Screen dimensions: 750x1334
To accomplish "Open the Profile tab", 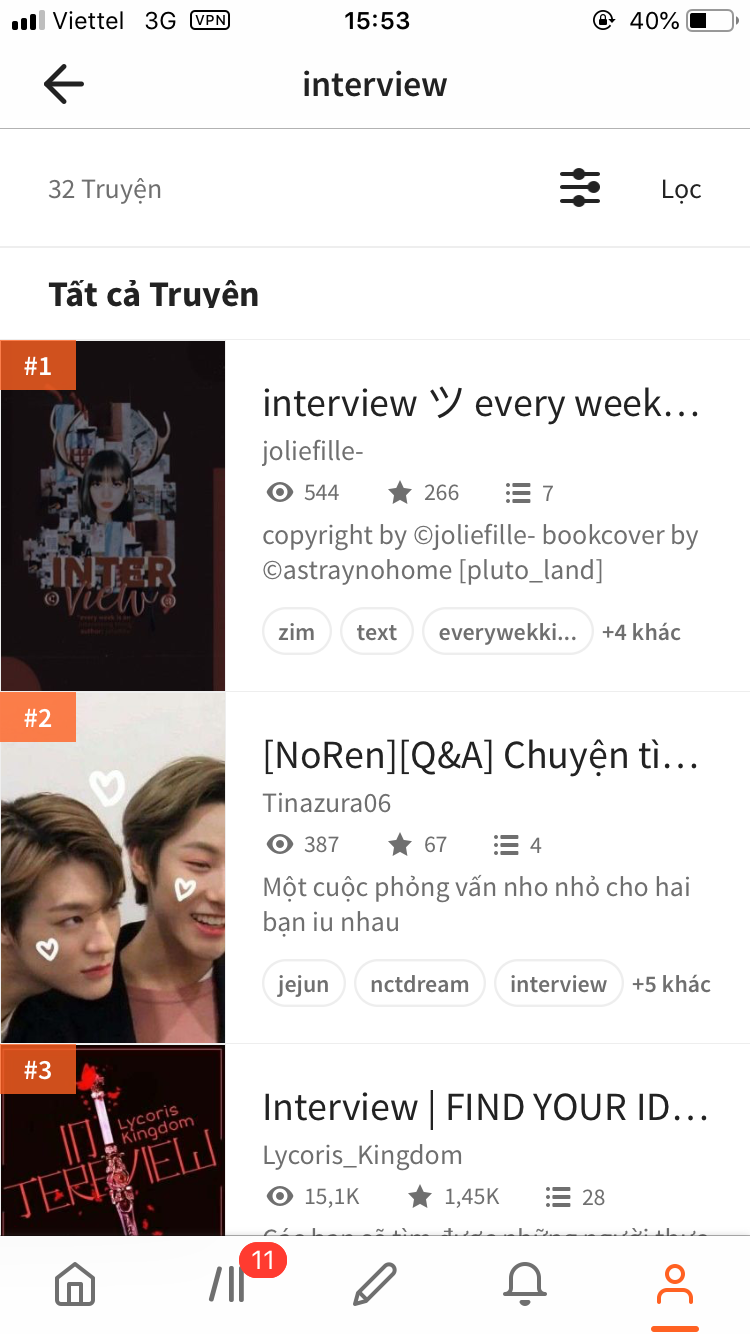I will (675, 1284).
